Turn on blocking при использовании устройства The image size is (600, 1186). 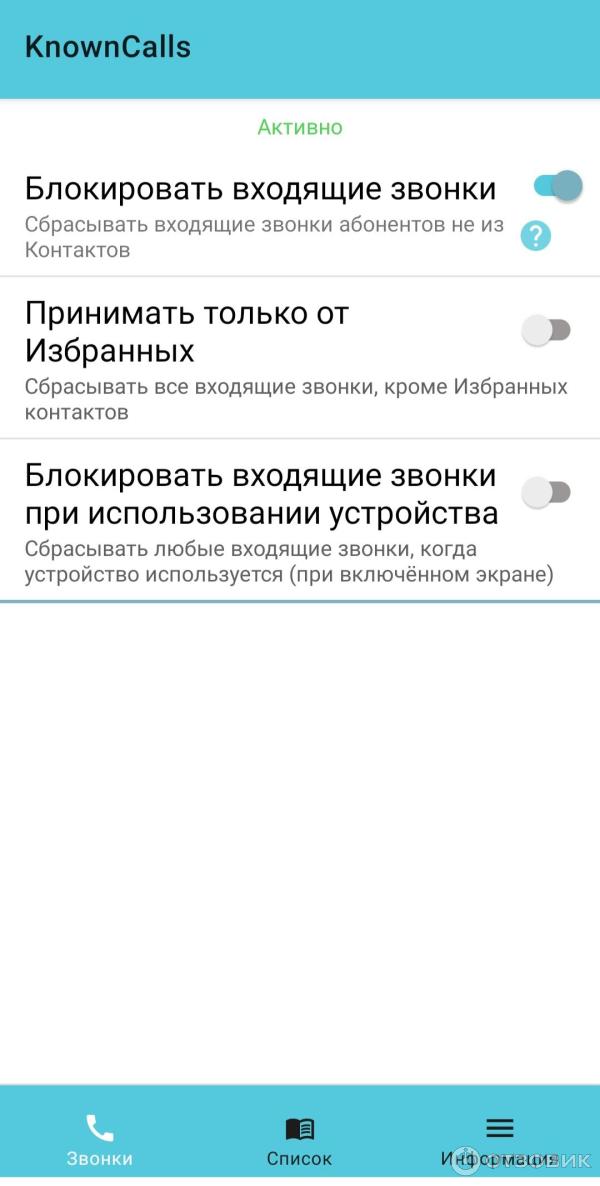[546, 492]
